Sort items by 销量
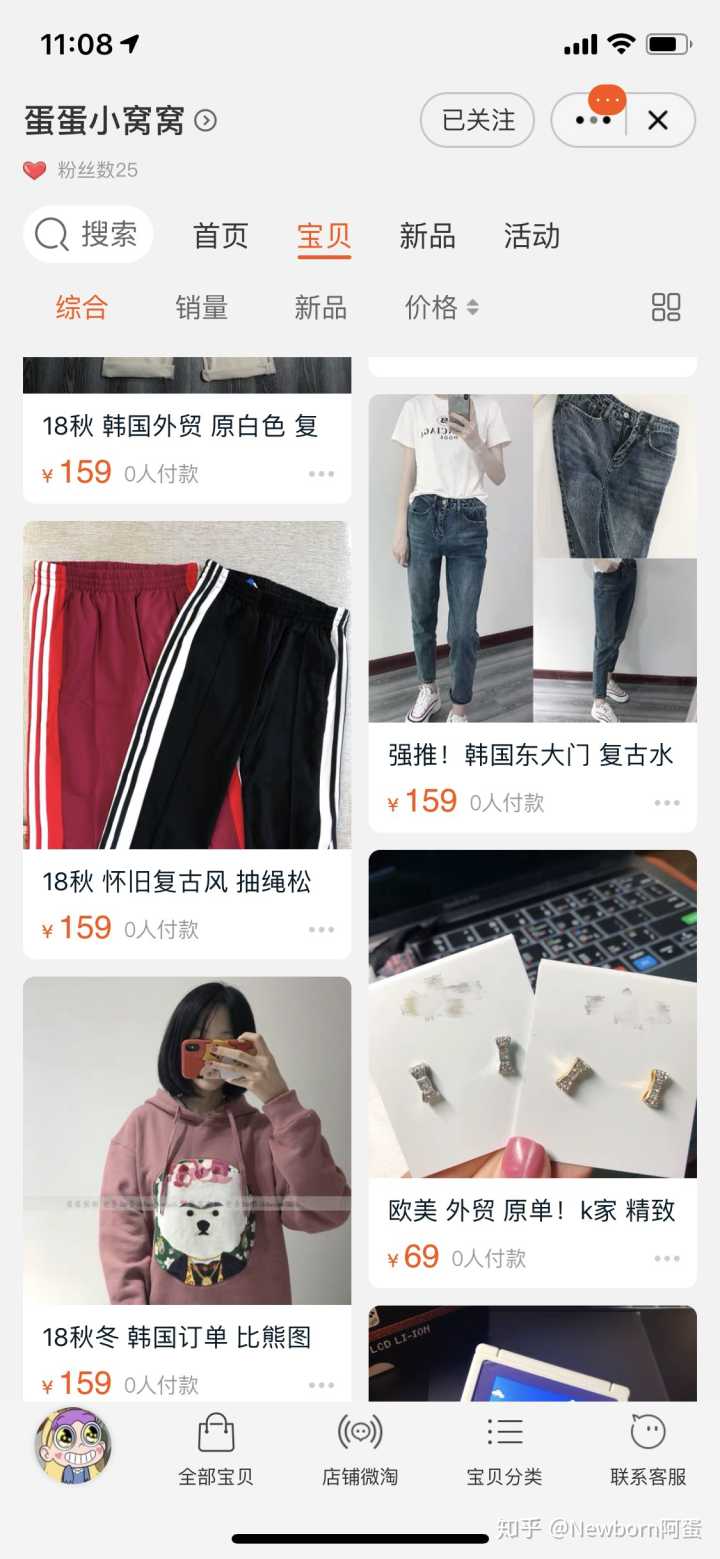Screen dimensions: 720x1559 click(x=201, y=307)
